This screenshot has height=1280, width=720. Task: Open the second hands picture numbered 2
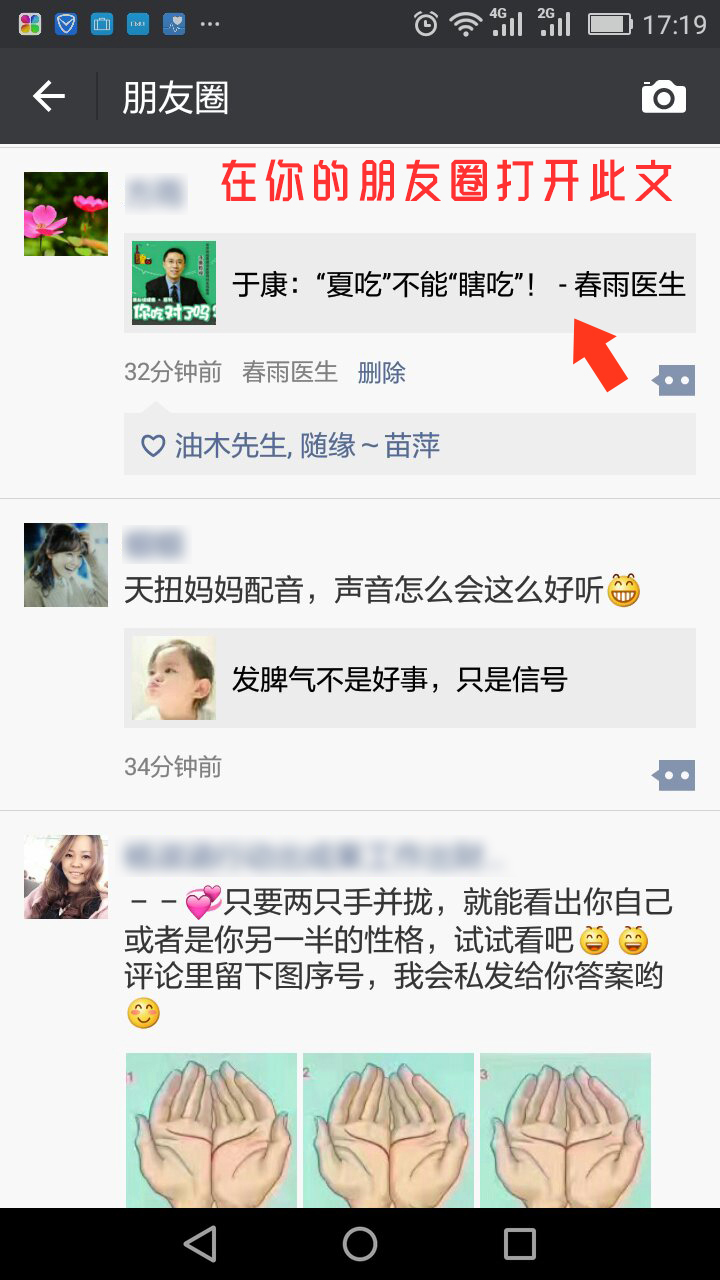(x=388, y=1130)
